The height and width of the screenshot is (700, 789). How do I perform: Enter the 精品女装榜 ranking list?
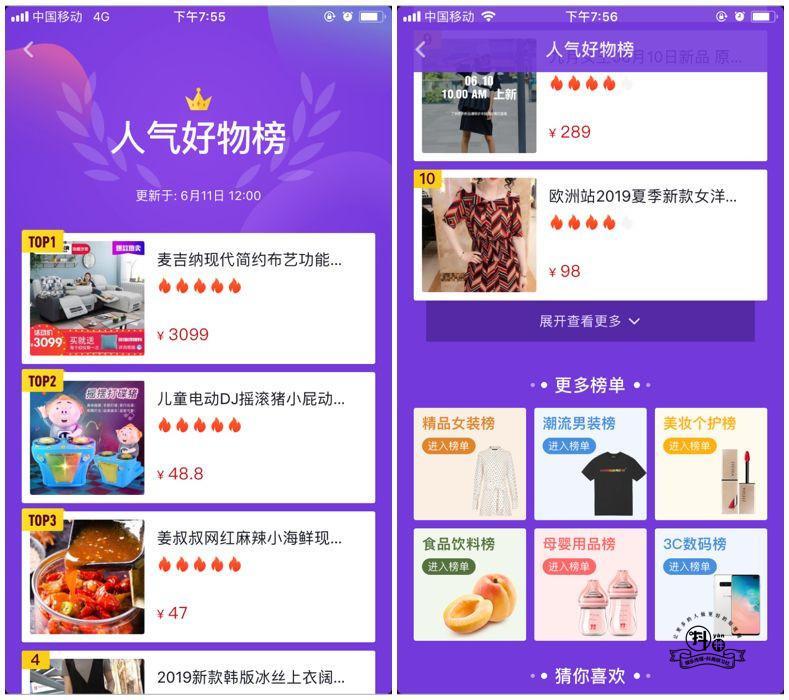469,463
